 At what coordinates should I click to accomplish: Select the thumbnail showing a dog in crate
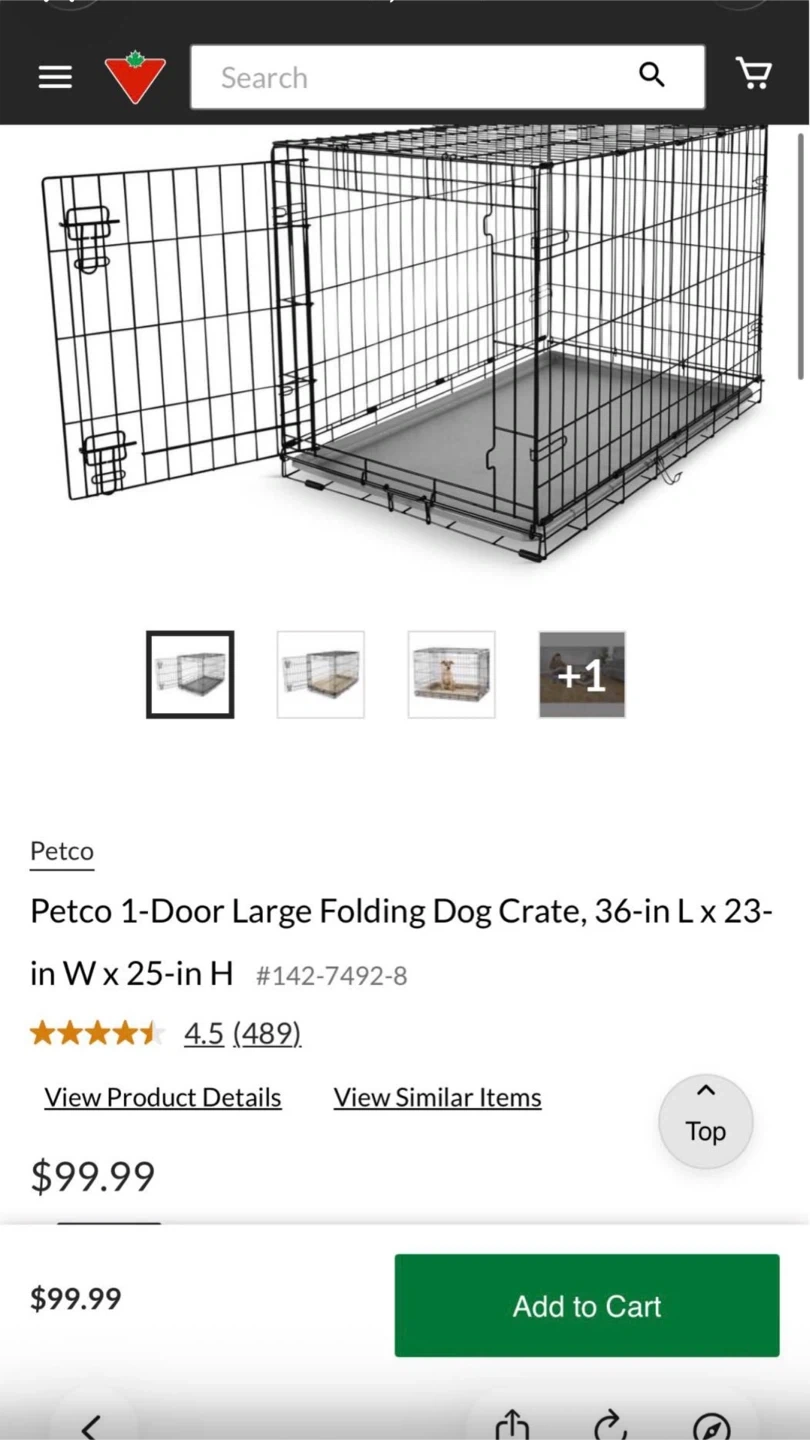[x=451, y=674]
